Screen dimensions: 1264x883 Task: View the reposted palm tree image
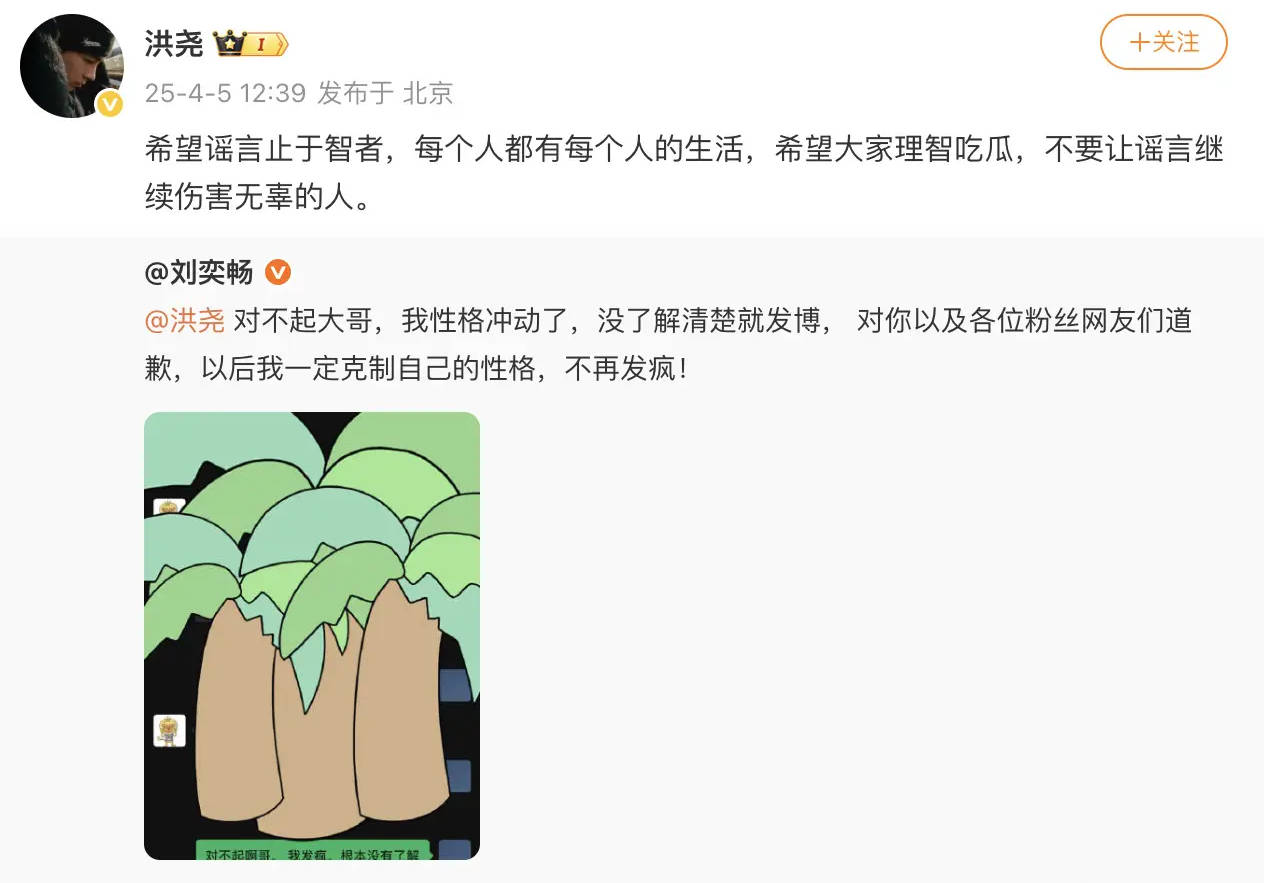(312, 635)
